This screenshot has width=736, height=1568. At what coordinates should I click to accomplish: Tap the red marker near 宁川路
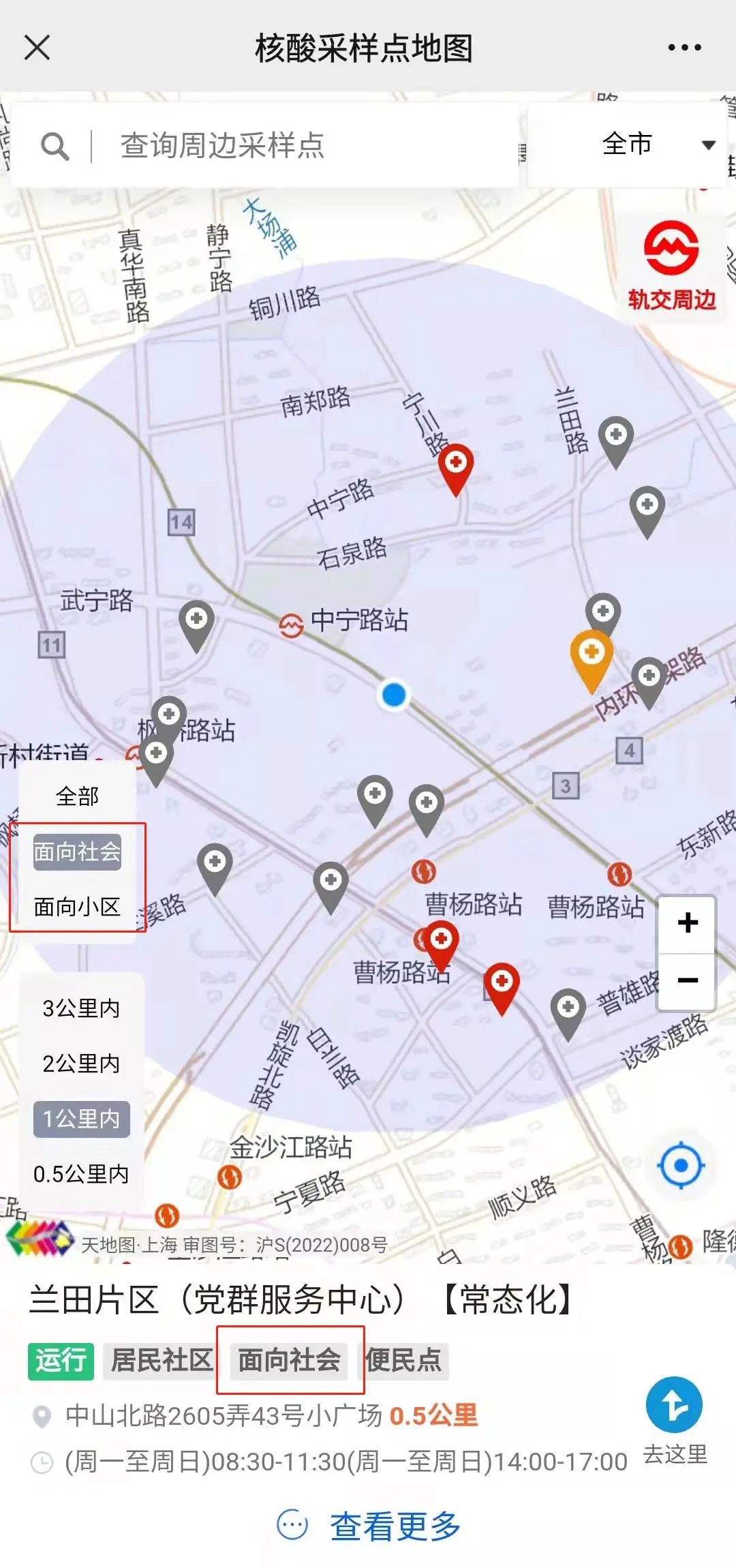click(x=456, y=467)
